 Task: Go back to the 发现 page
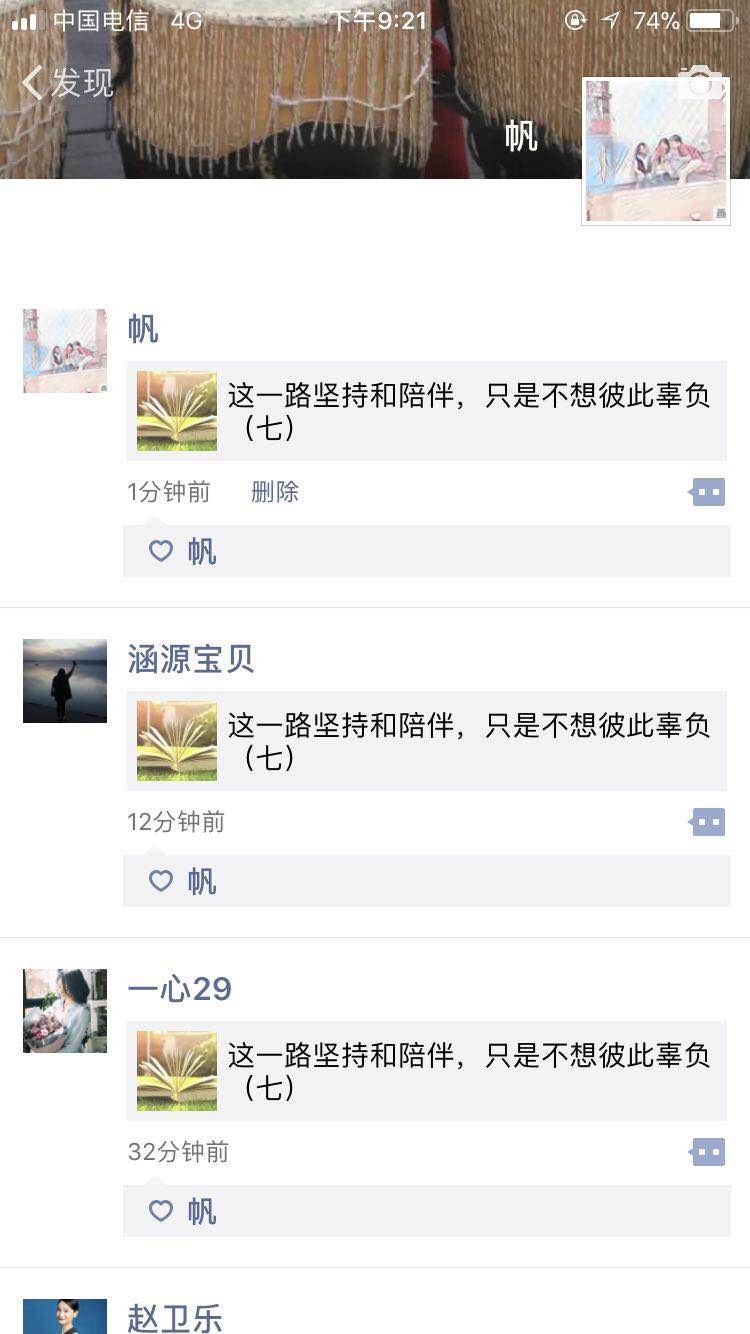point(66,82)
